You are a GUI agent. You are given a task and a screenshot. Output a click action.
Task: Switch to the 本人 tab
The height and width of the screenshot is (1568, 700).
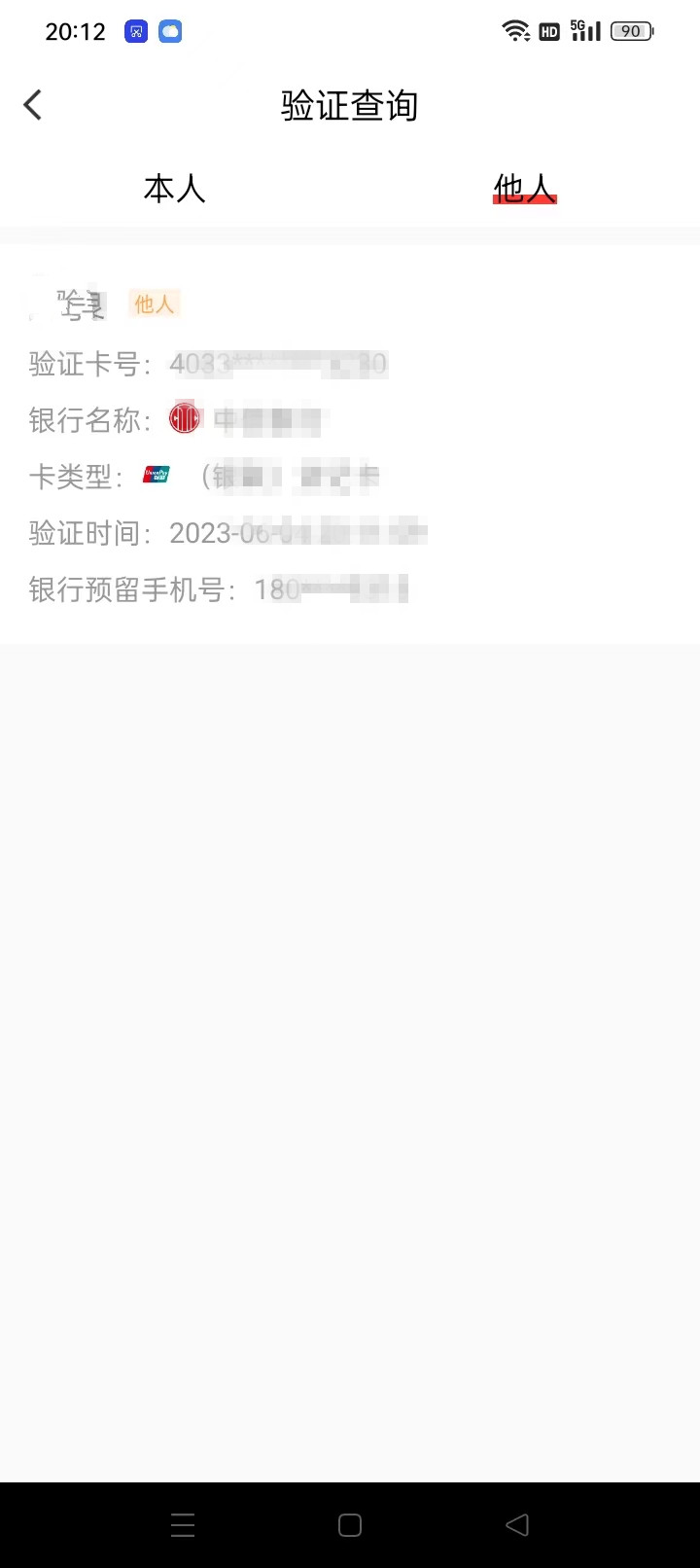coord(175,189)
